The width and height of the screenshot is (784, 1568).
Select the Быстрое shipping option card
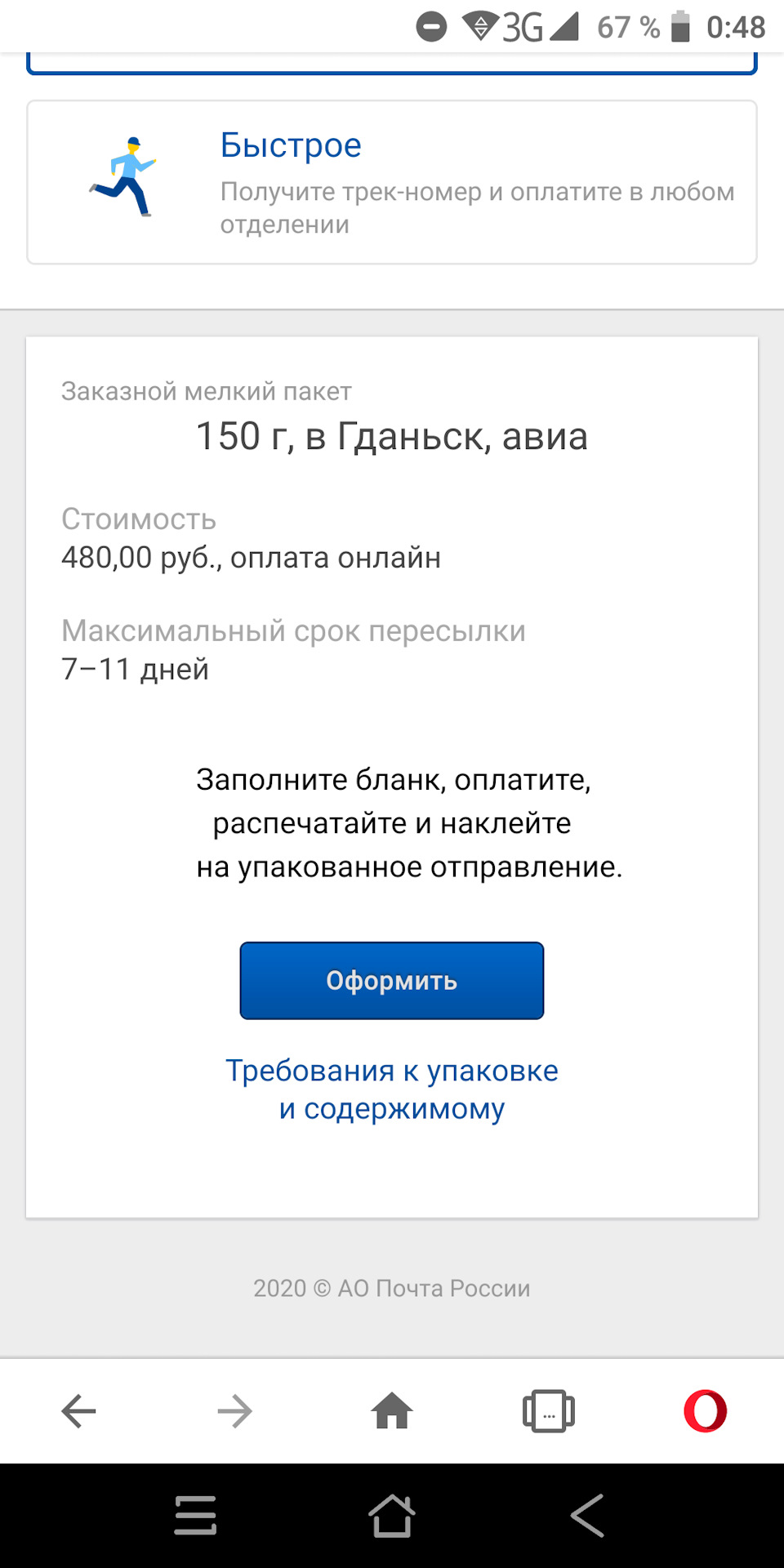coord(392,182)
